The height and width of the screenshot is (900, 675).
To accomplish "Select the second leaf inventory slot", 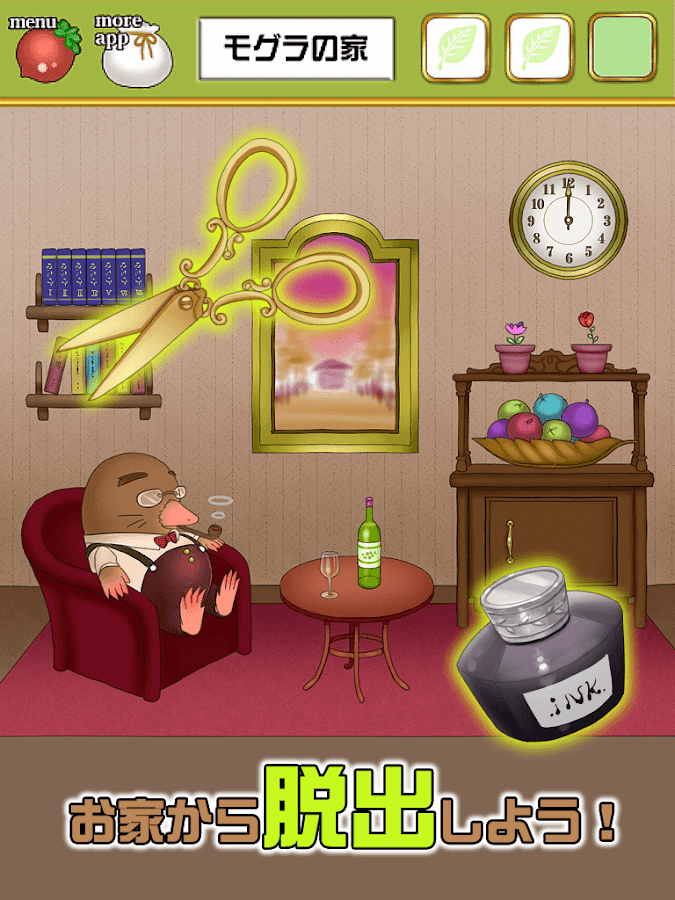I will 539,47.
